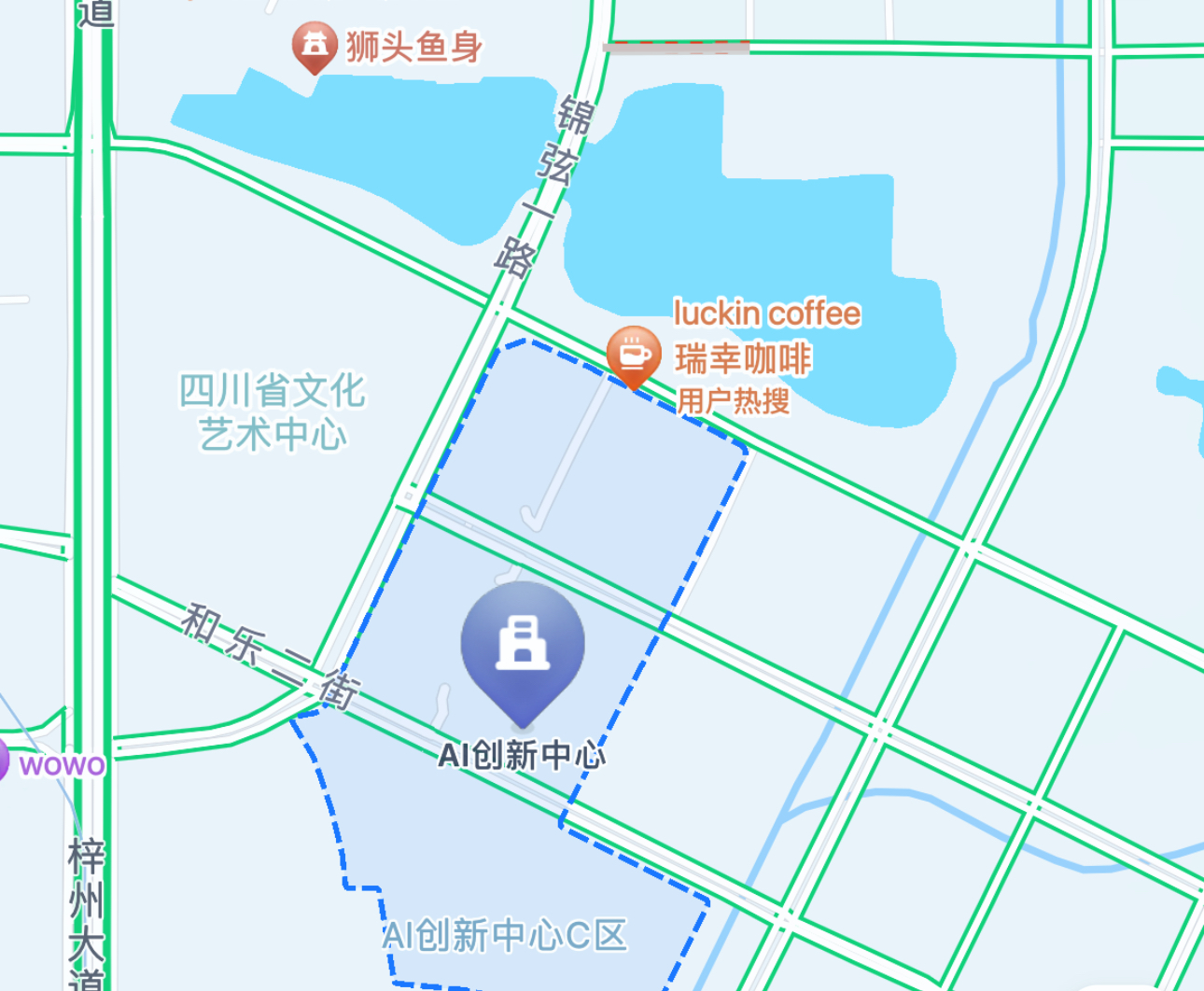Tap the 狮头鱼身 landmark pin
Screen dimensions: 1204x991
pyautogui.click(x=315, y=46)
